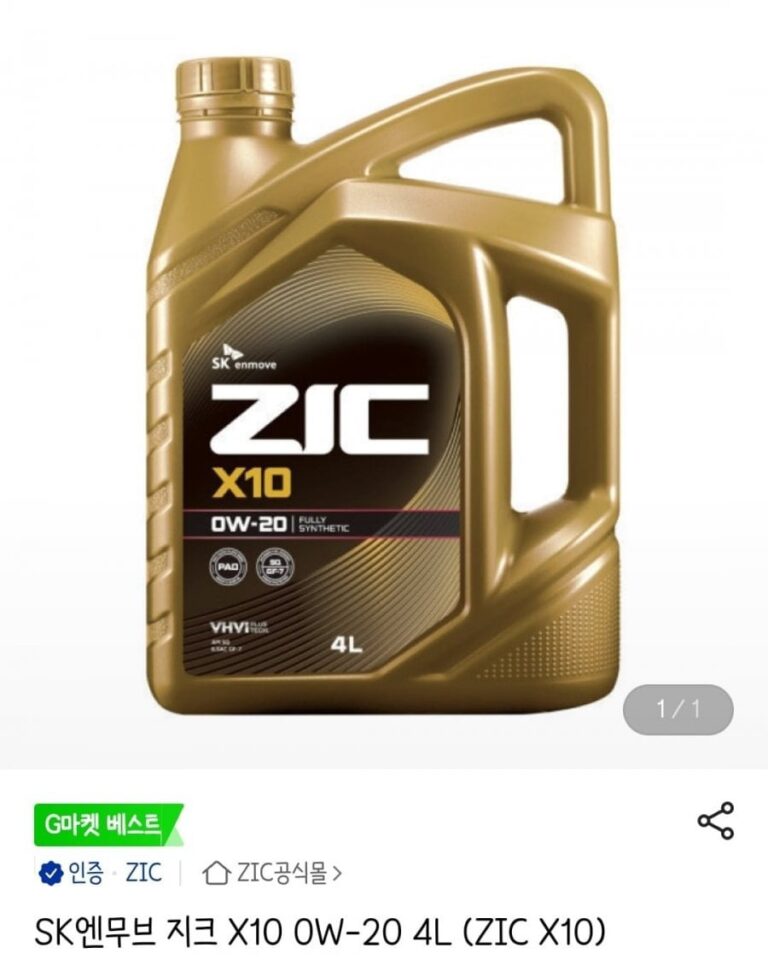Share this ZIC X10 product

pos(715,820)
